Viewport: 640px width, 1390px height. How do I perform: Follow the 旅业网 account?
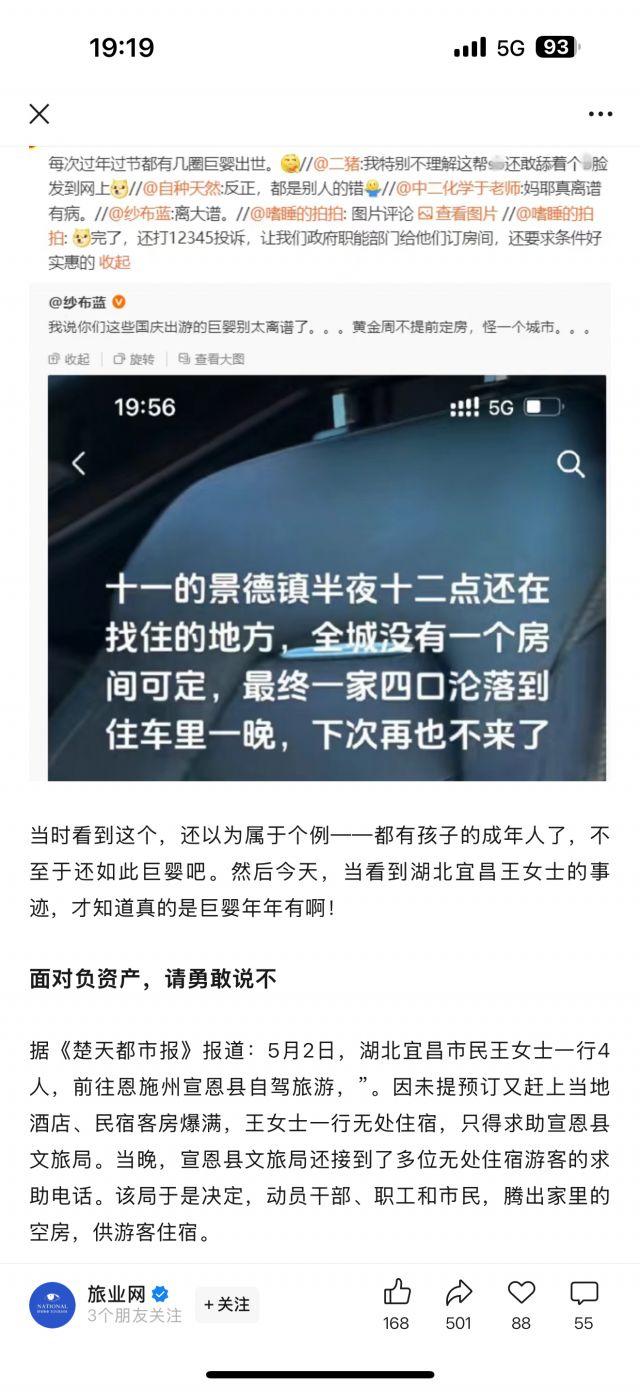226,1304
